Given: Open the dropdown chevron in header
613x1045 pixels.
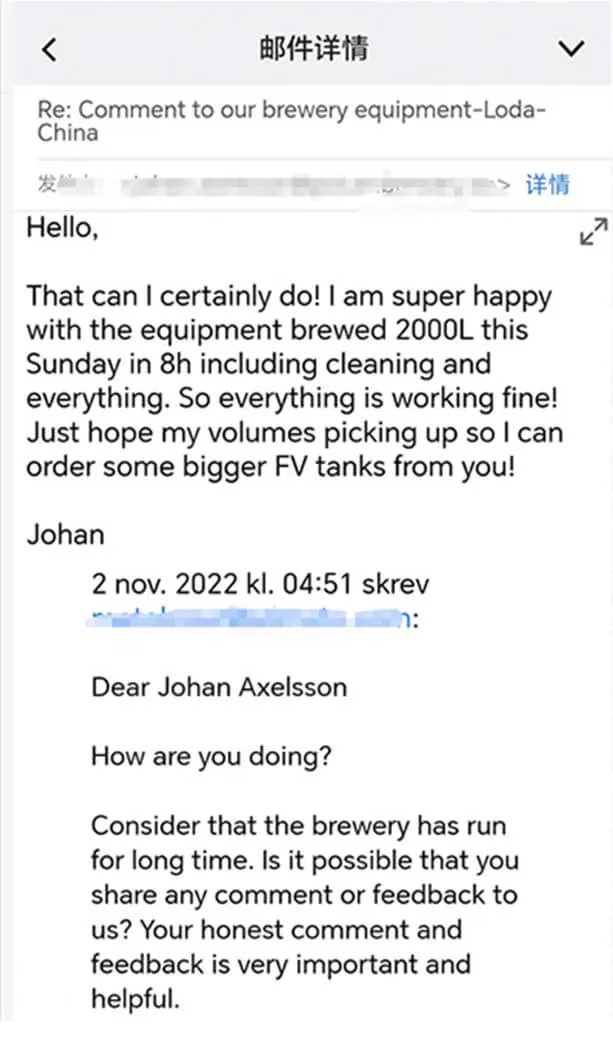Looking at the screenshot, I should click(570, 48).
